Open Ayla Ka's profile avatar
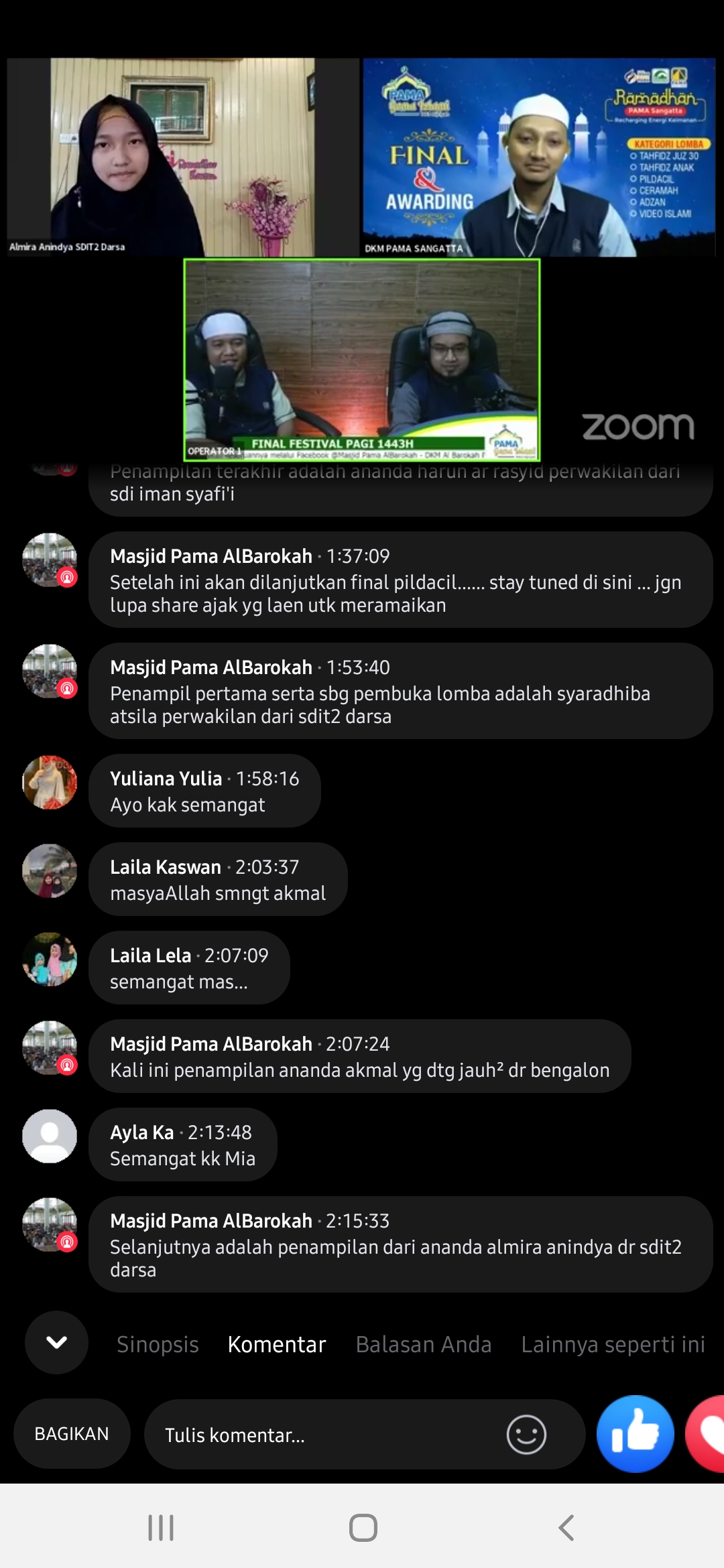Viewport: 724px width, 1568px height. point(50,1136)
